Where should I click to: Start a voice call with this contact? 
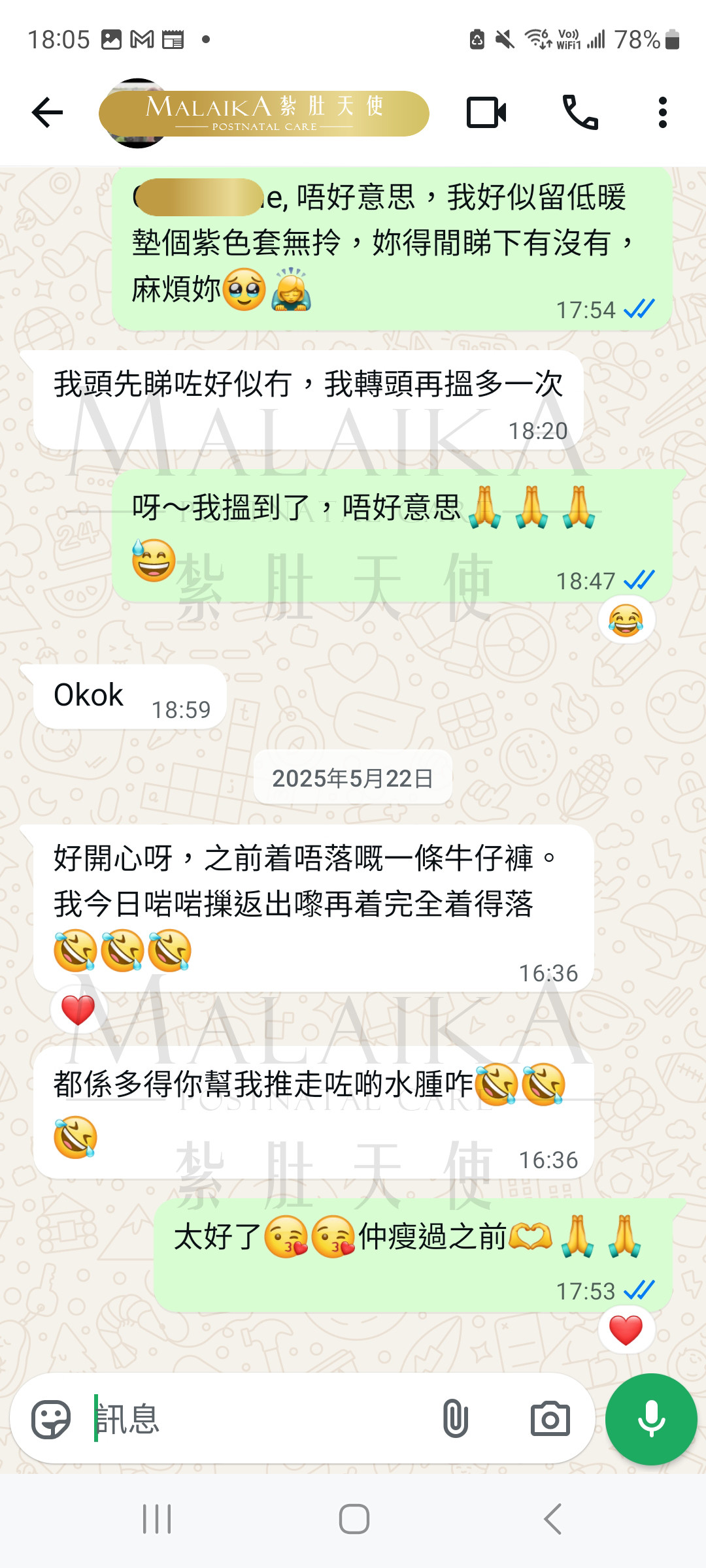pyautogui.click(x=580, y=112)
